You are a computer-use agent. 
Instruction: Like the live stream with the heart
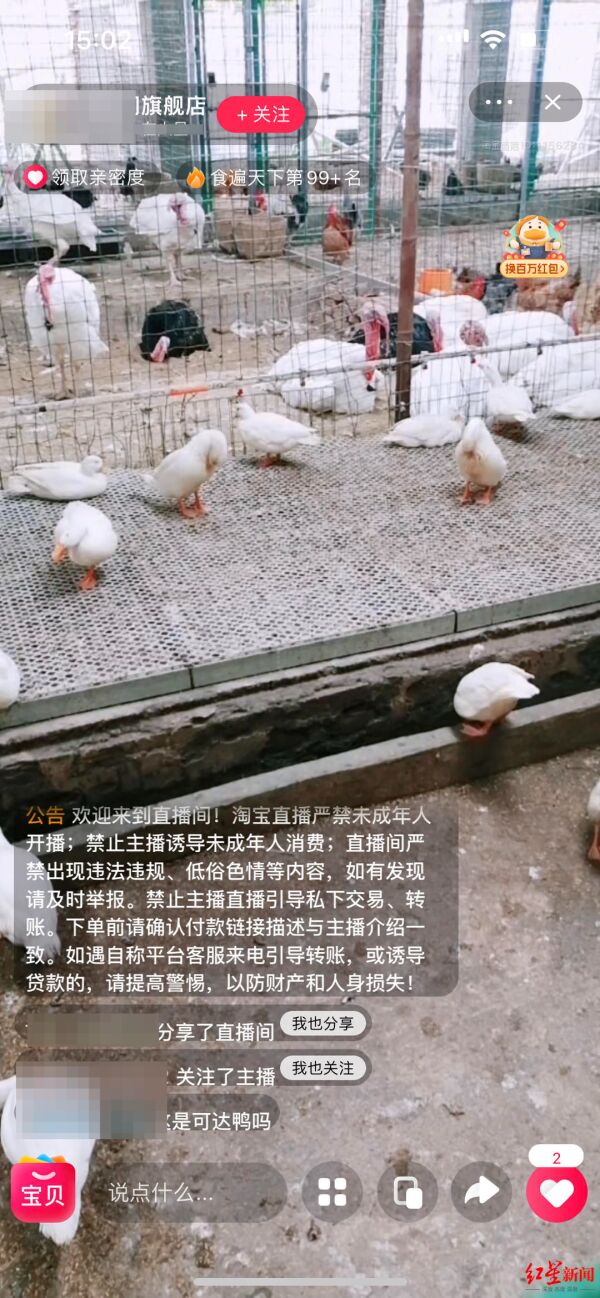[x=557, y=1192]
